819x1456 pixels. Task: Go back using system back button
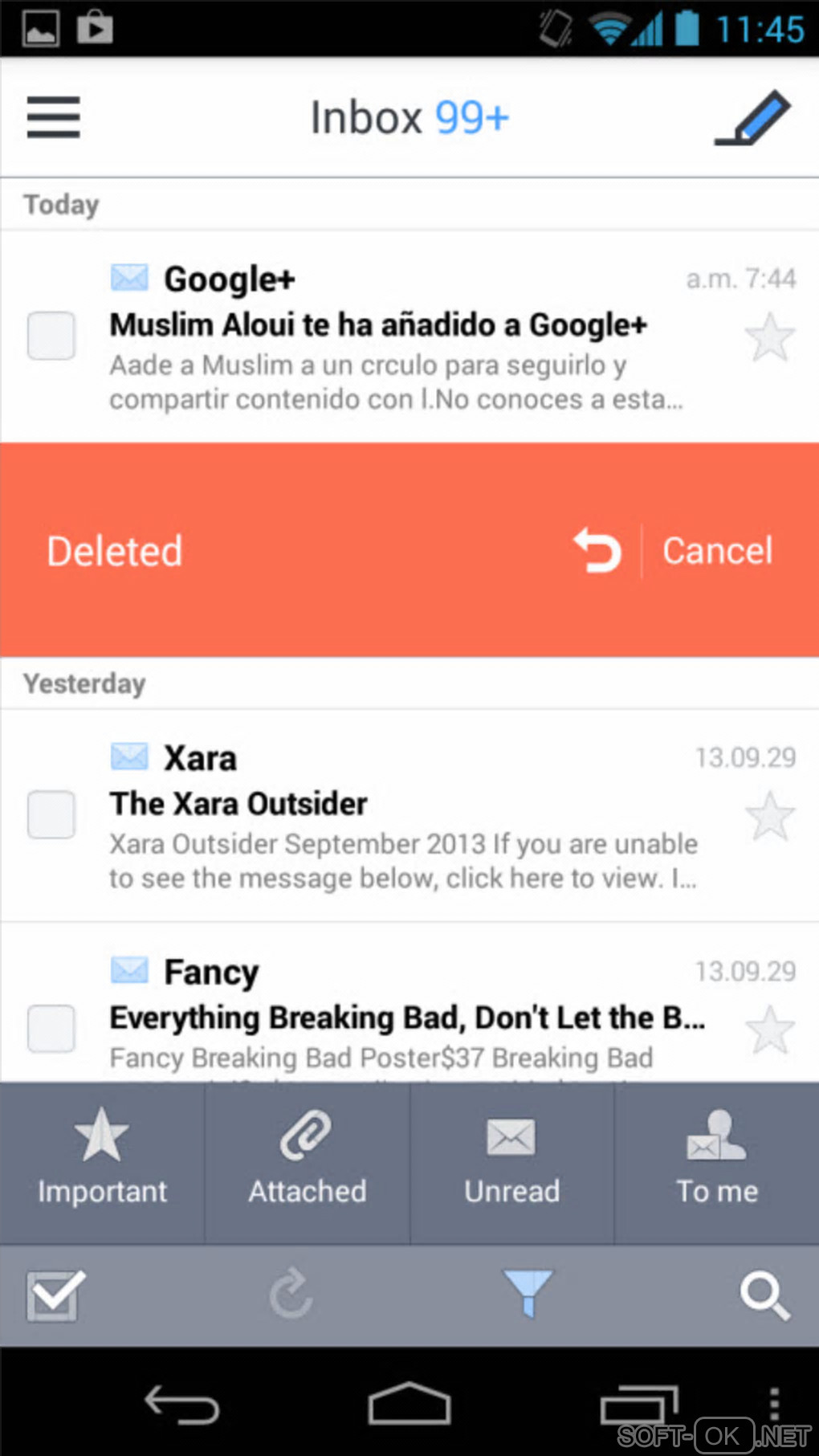[x=181, y=1405]
